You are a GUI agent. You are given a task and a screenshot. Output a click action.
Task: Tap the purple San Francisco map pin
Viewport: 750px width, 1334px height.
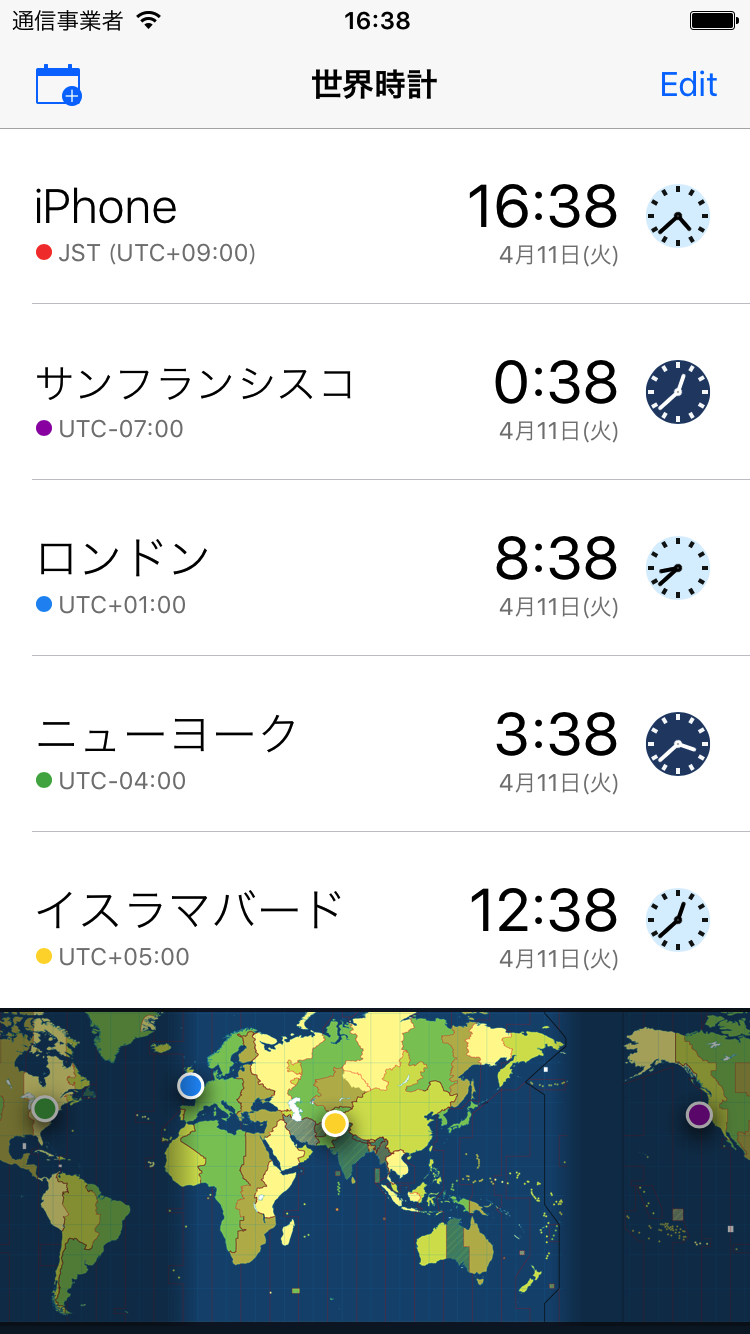(x=699, y=1114)
